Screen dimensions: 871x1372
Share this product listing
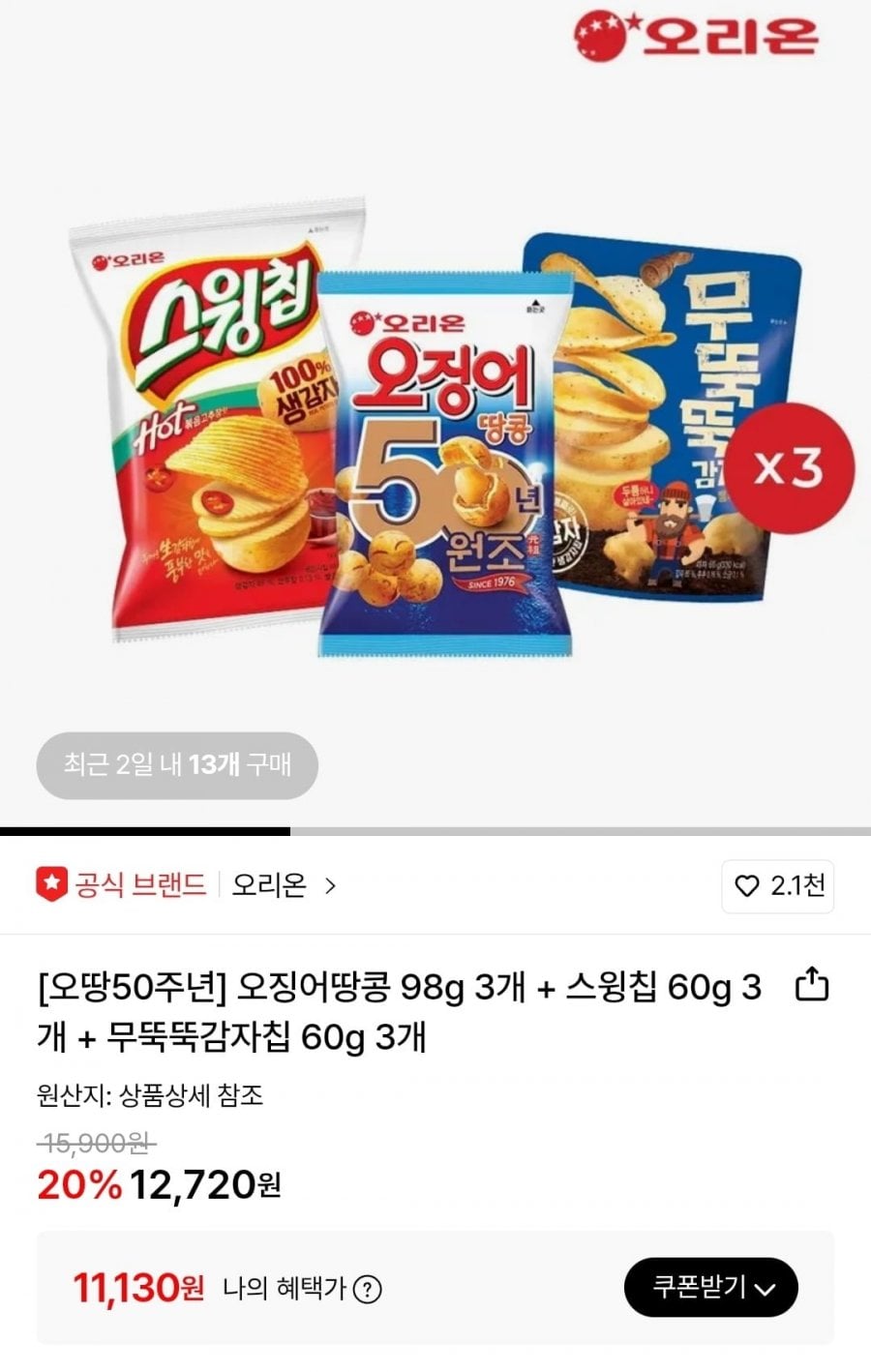tap(812, 986)
